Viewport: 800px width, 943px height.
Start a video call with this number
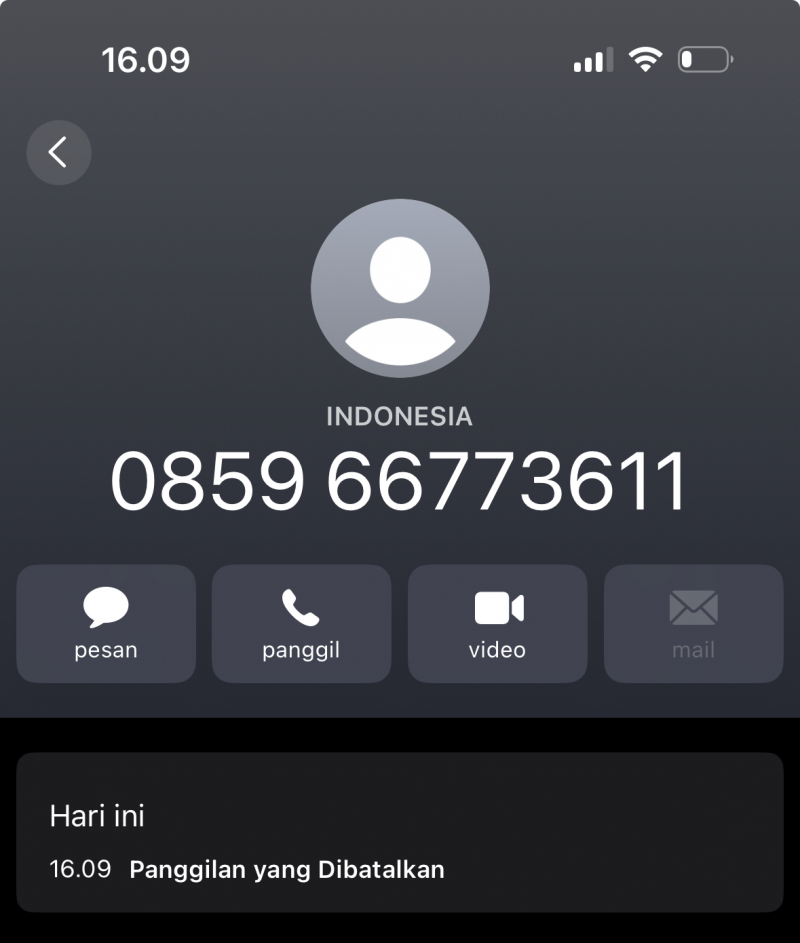coord(497,624)
